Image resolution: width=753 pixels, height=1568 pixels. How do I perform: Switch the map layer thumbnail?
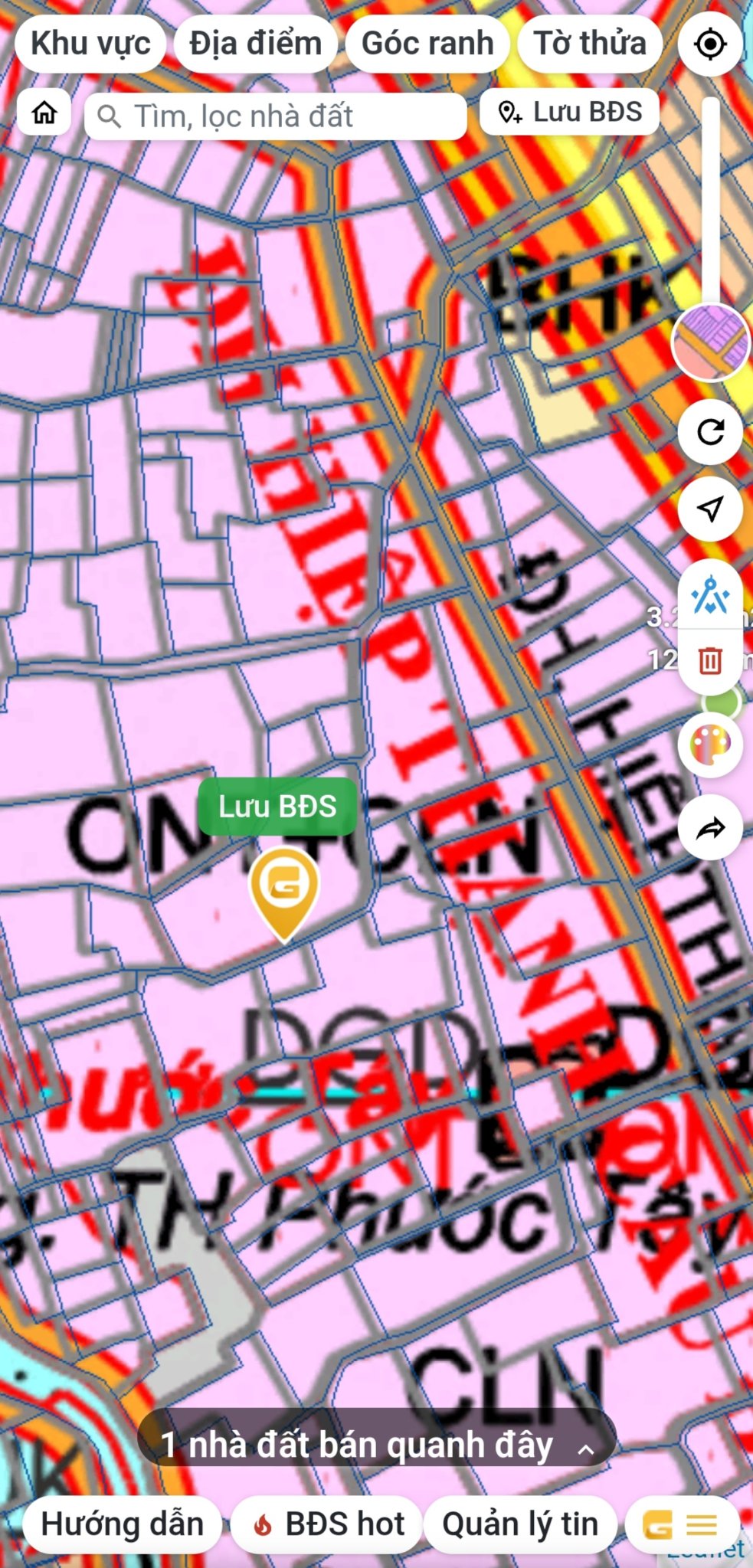[x=710, y=342]
